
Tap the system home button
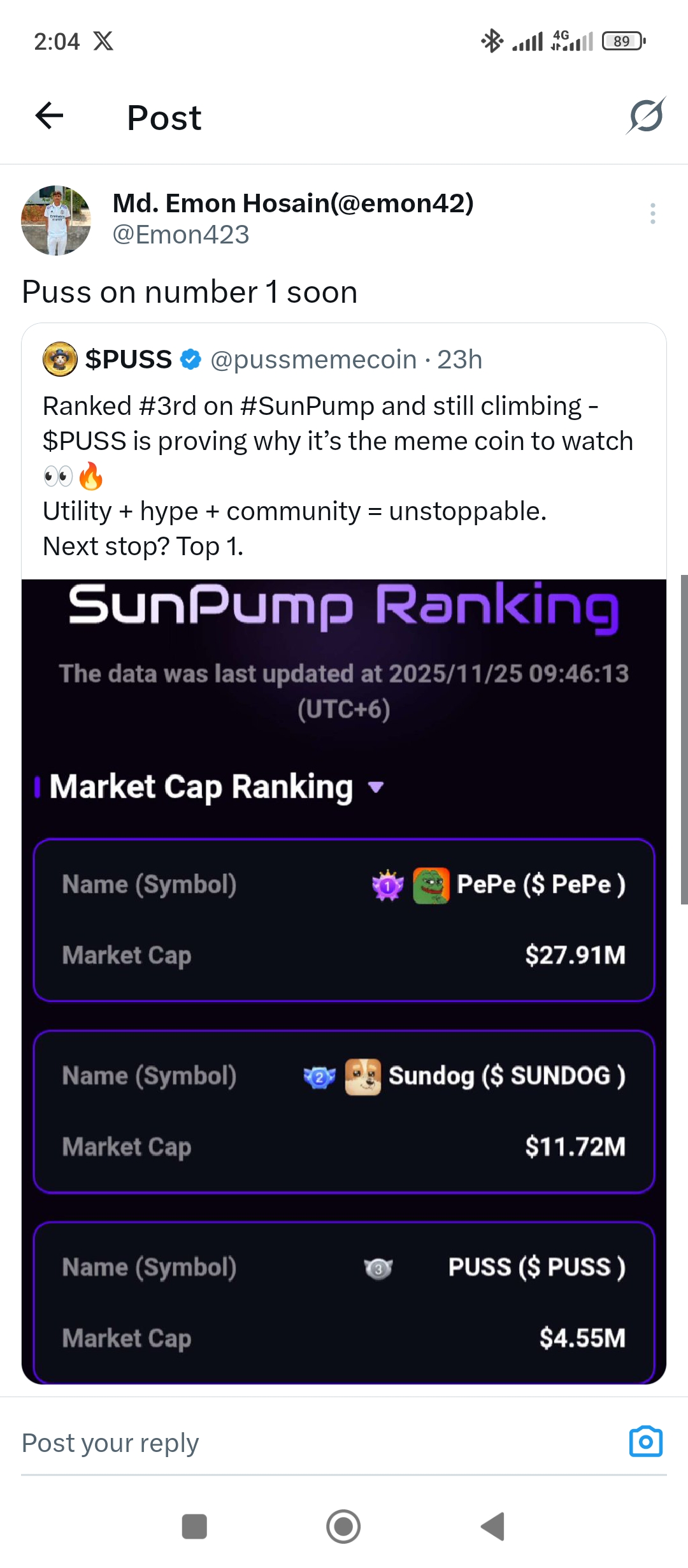343,1527
